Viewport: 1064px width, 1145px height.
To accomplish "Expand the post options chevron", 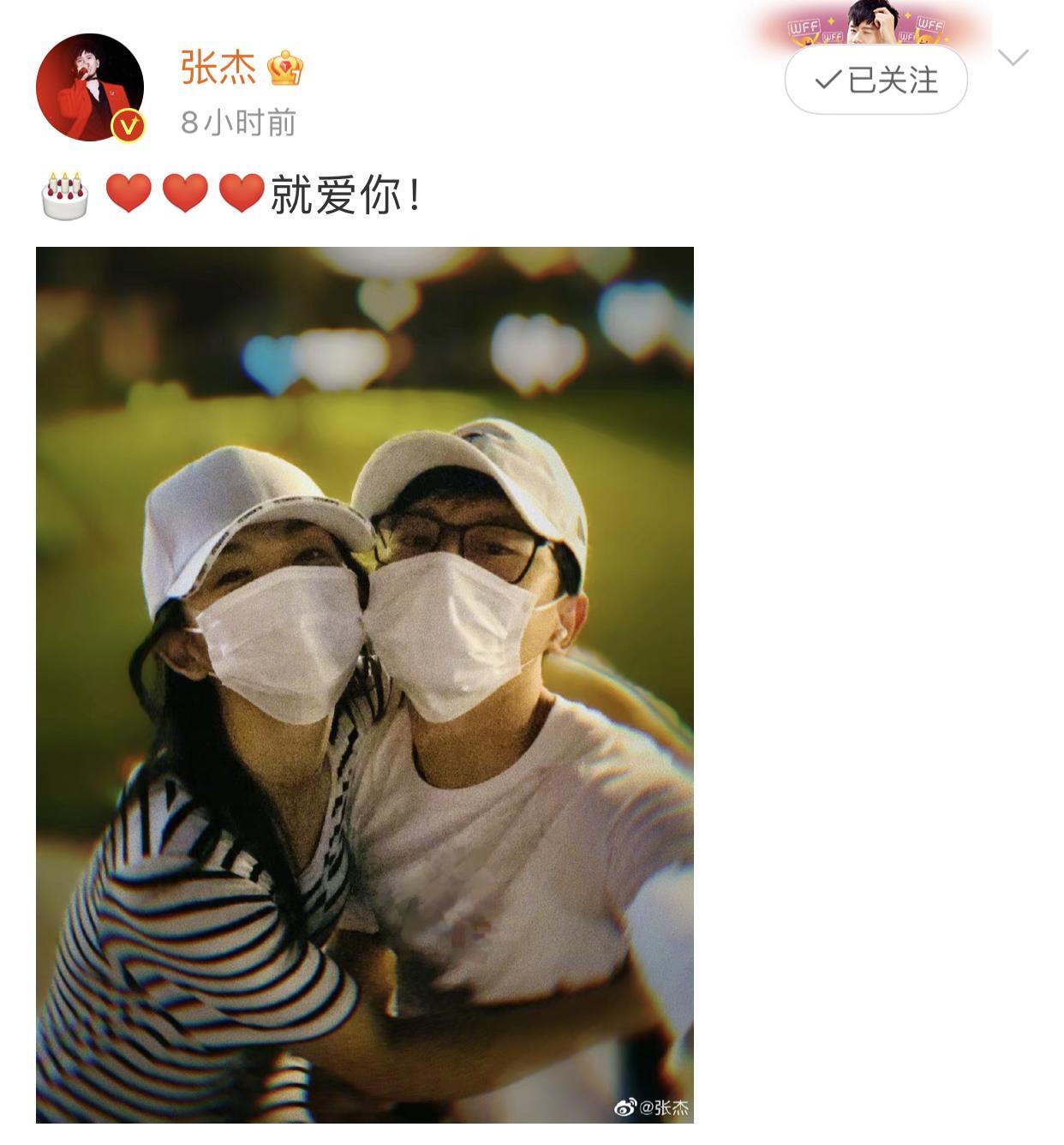I will coord(1013,58).
